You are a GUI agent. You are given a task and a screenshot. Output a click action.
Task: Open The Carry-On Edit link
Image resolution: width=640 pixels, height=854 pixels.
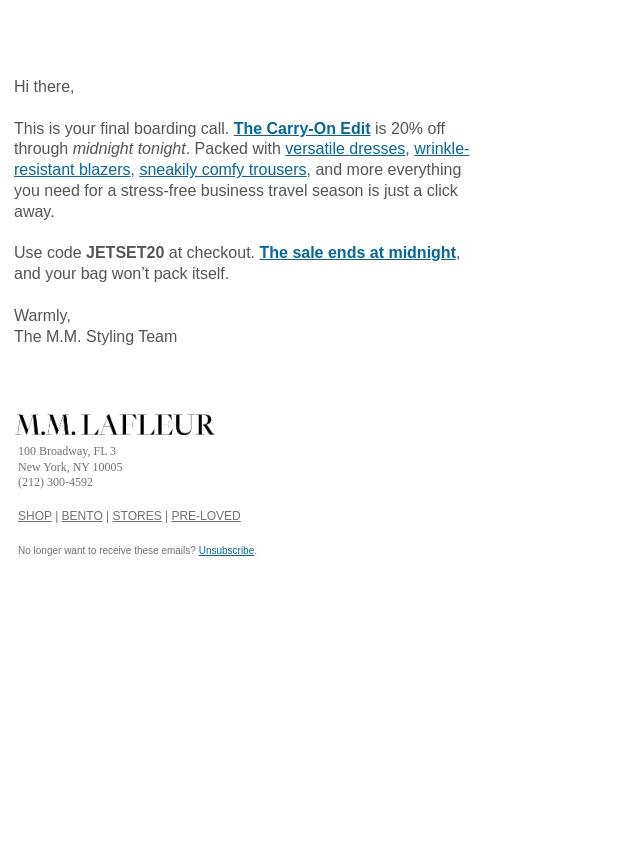tap(301, 128)
